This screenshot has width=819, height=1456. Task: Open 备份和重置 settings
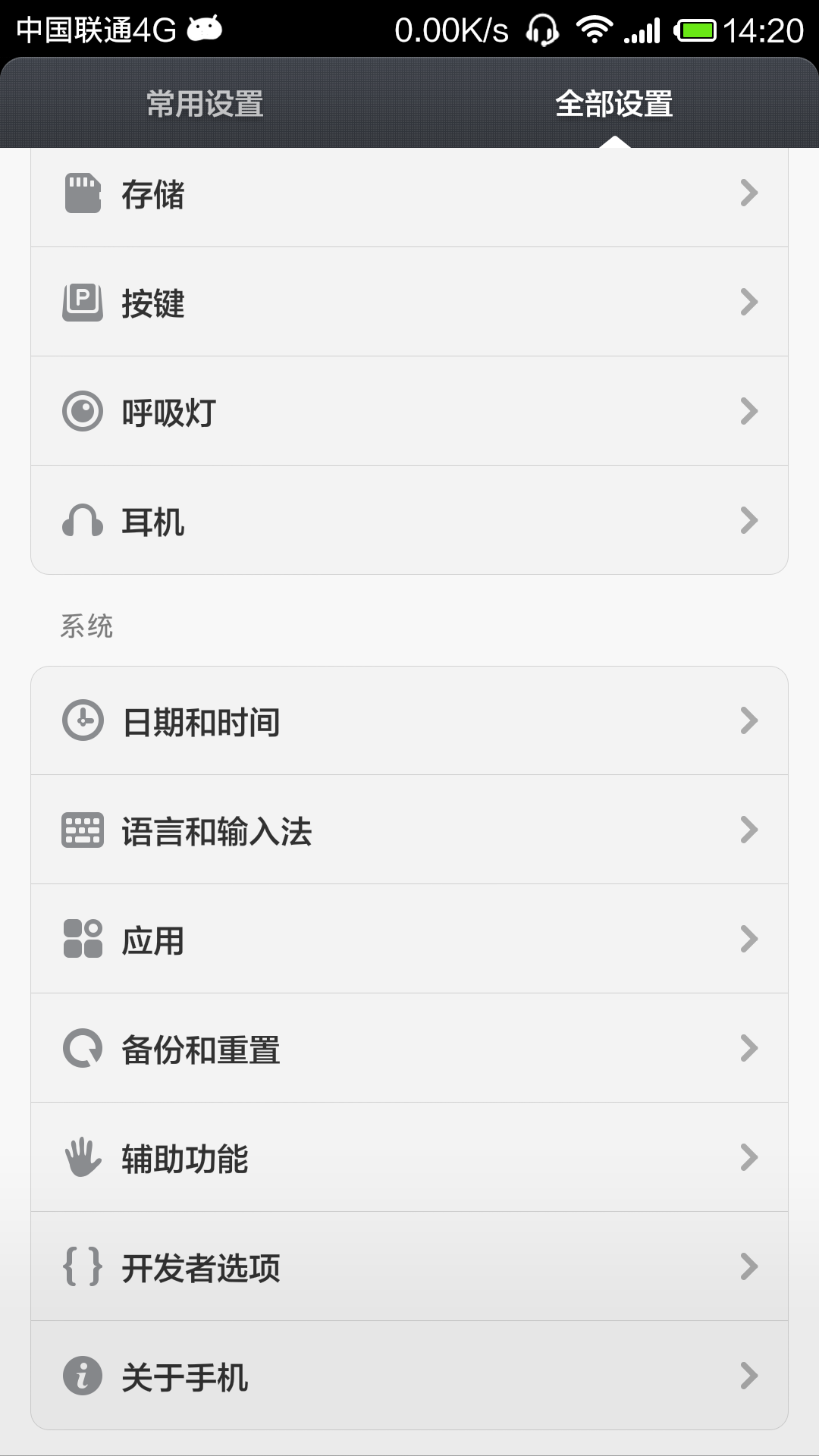coord(409,1049)
